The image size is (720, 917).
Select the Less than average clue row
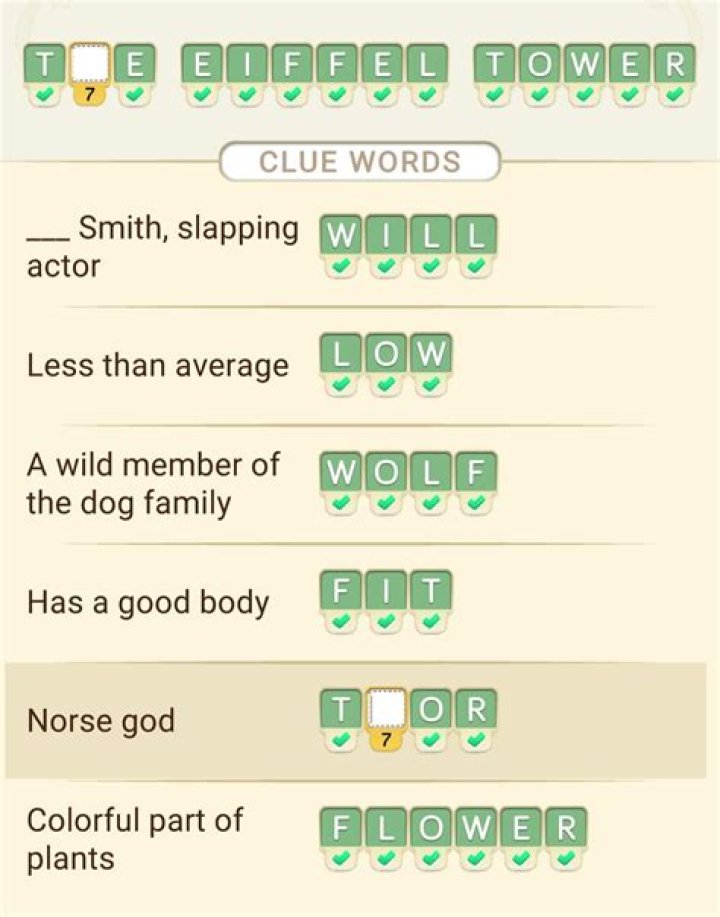click(x=157, y=366)
